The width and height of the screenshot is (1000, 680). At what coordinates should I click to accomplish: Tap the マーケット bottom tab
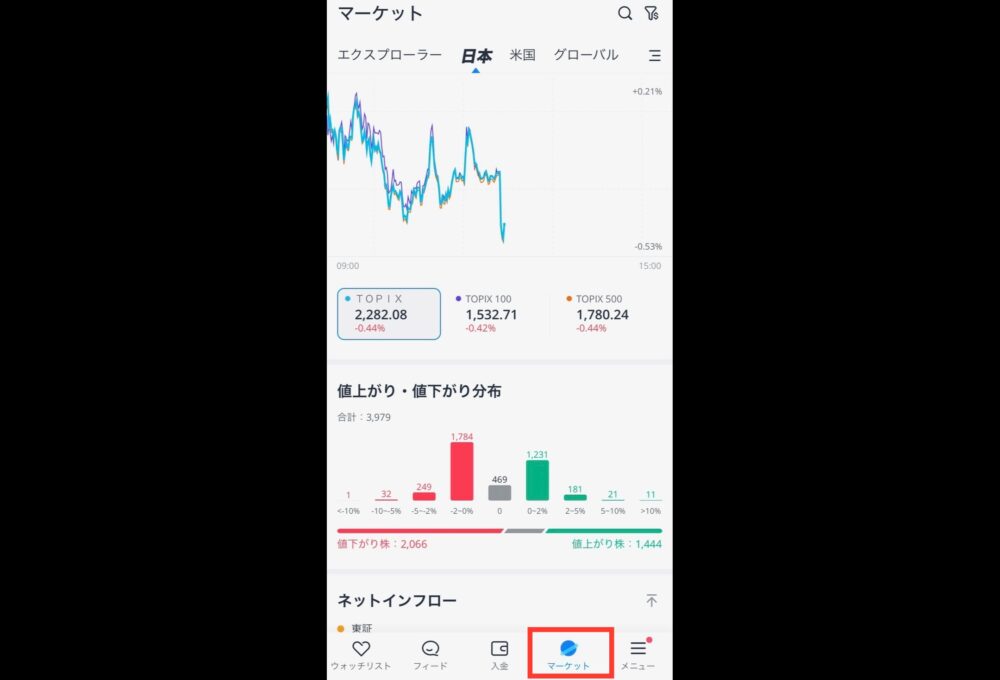(x=569, y=655)
